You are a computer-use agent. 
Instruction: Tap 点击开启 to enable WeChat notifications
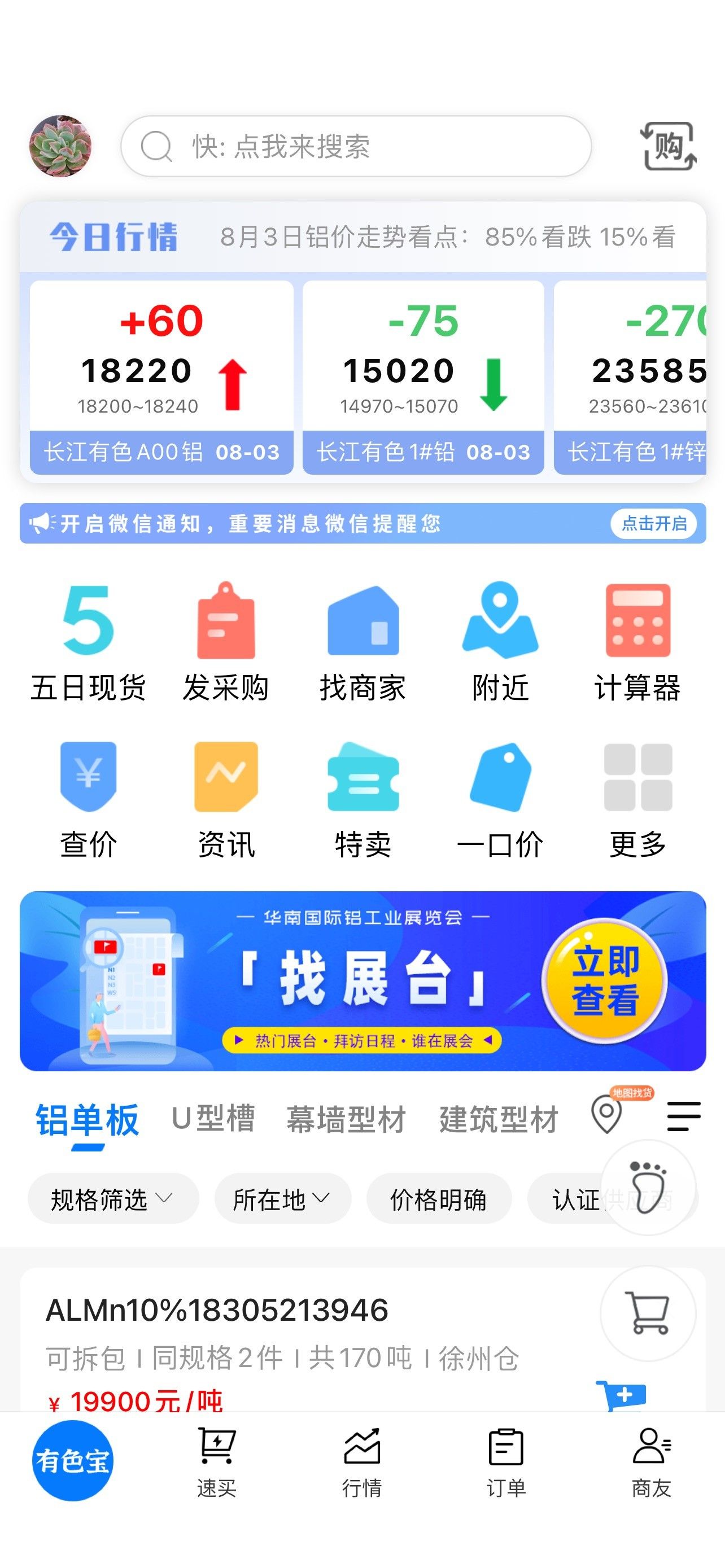click(654, 523)
